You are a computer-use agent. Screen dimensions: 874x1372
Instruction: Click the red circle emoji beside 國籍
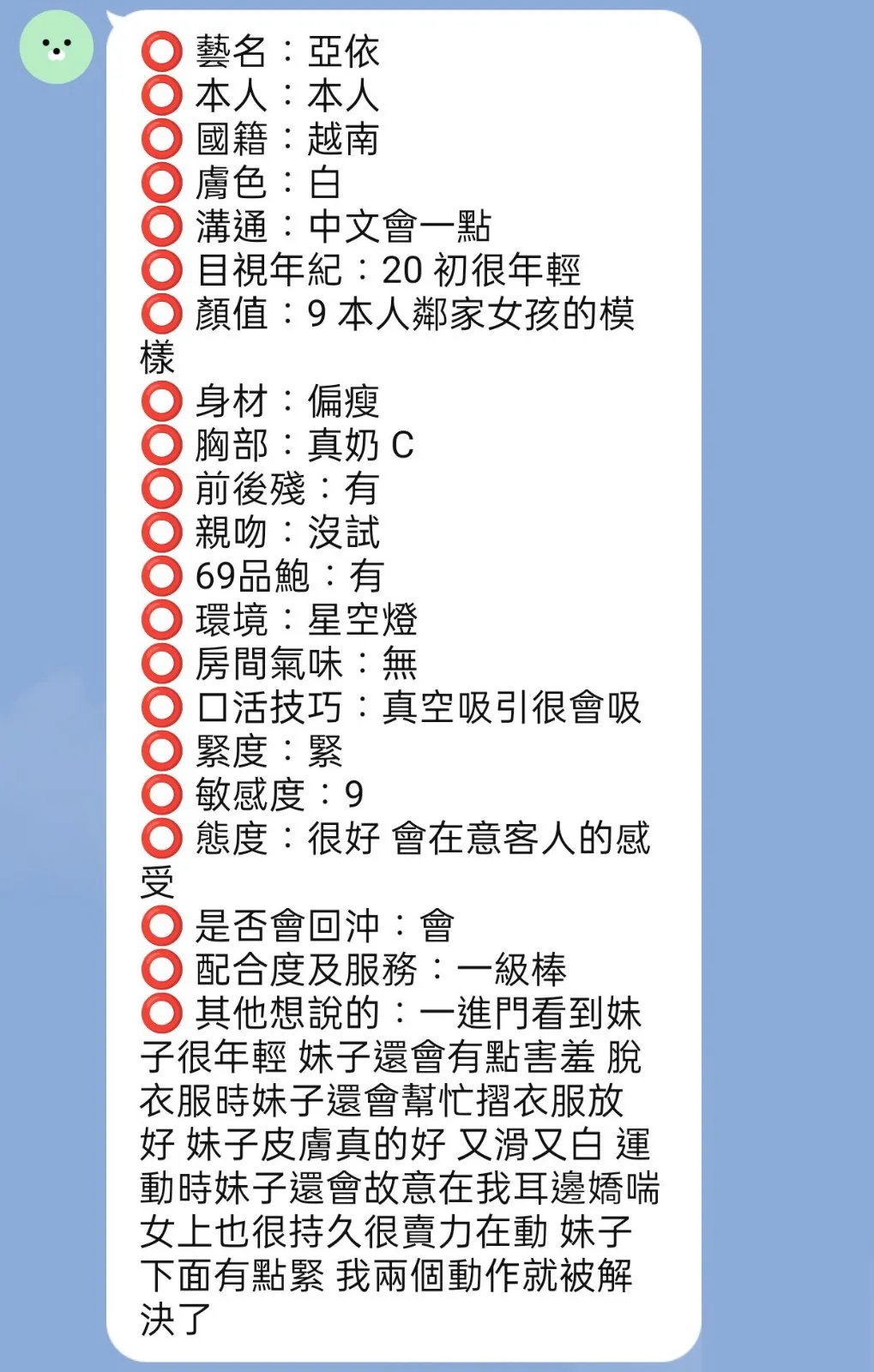(160, 138)
